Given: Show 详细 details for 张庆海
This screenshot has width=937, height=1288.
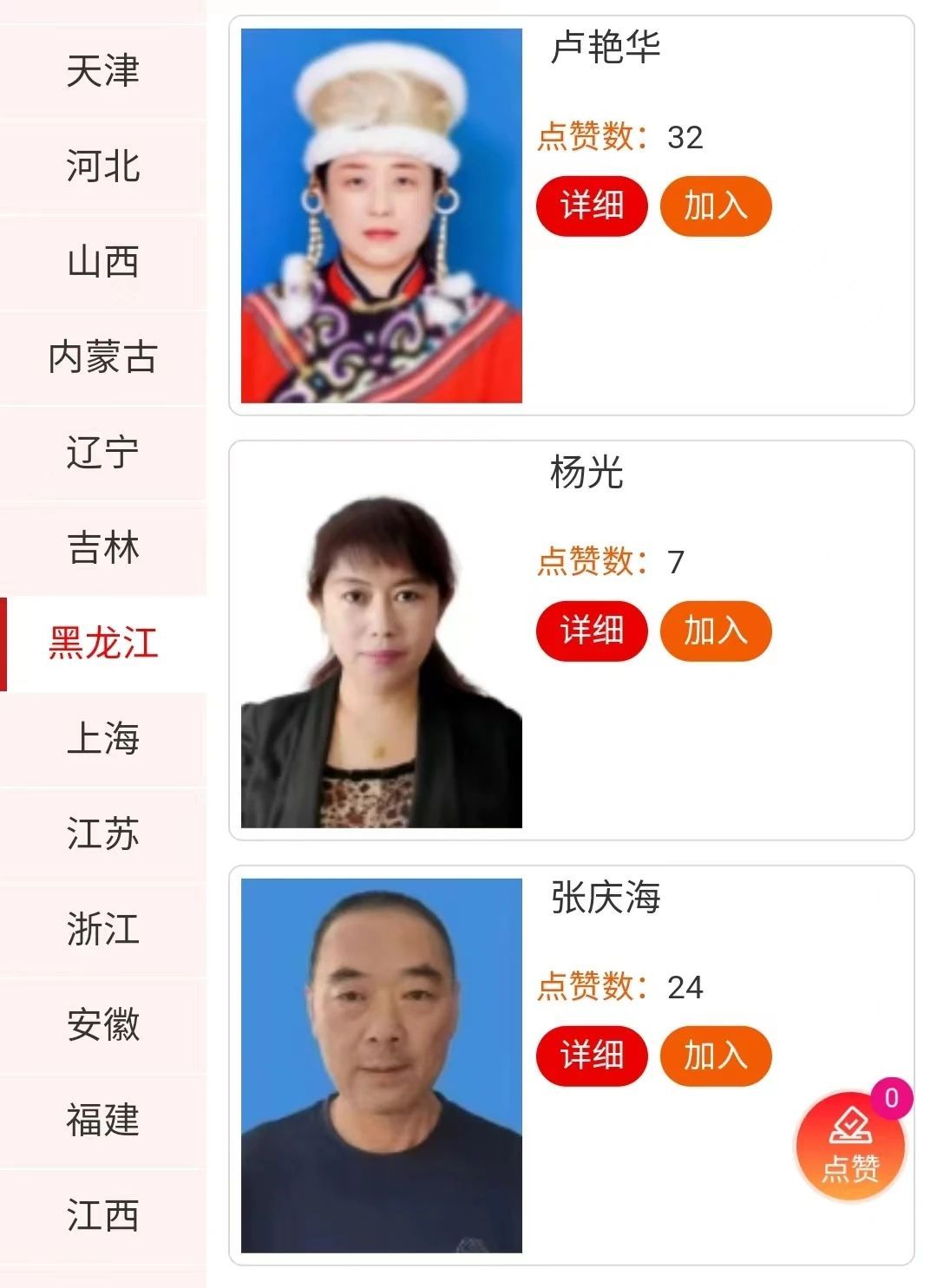Looking at the screenshot, I should pos(592,1056).
